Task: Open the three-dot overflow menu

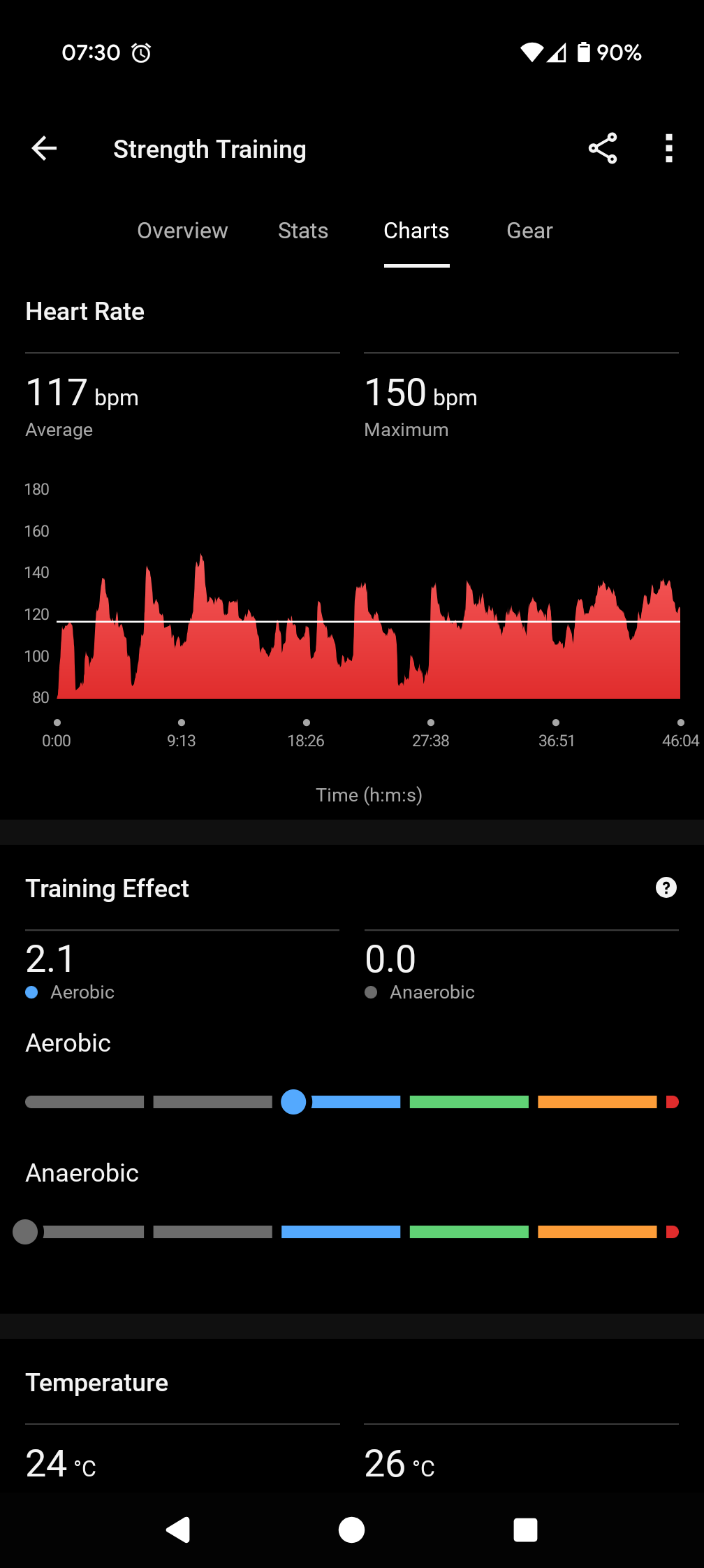Action: tap(669, 148)
